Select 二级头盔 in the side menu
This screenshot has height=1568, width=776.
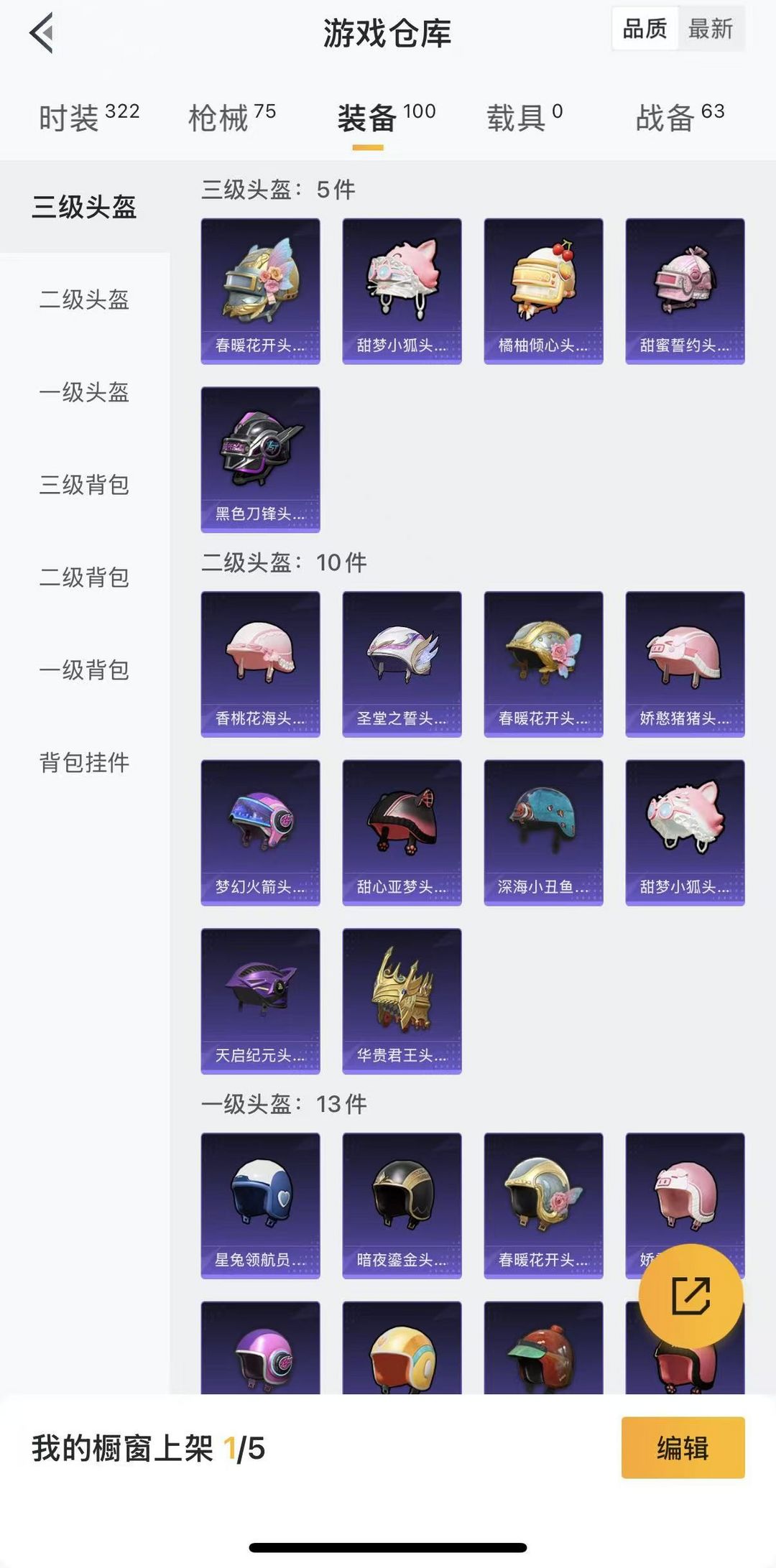85,300
